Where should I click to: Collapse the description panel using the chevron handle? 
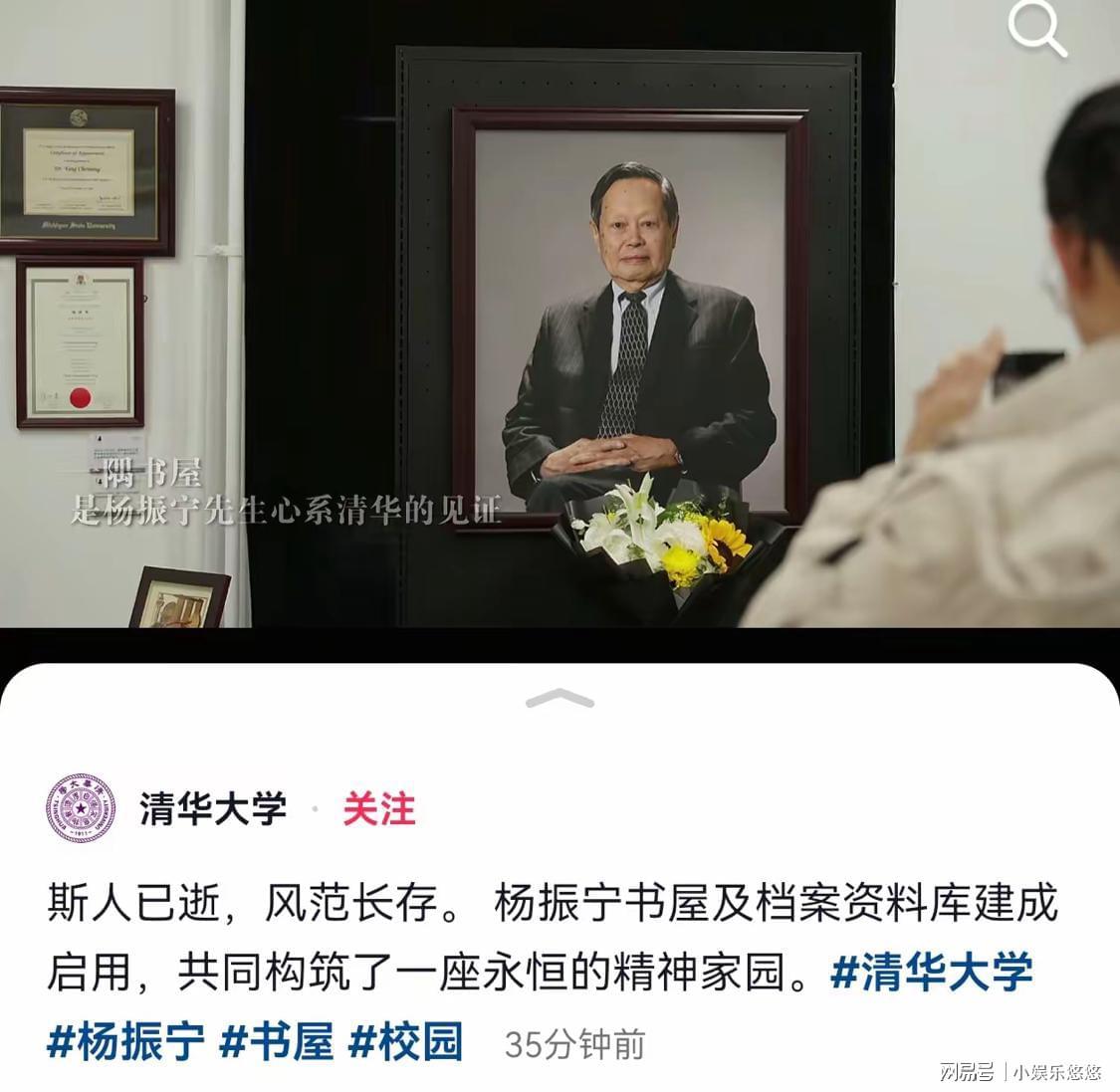coord(560,699)
